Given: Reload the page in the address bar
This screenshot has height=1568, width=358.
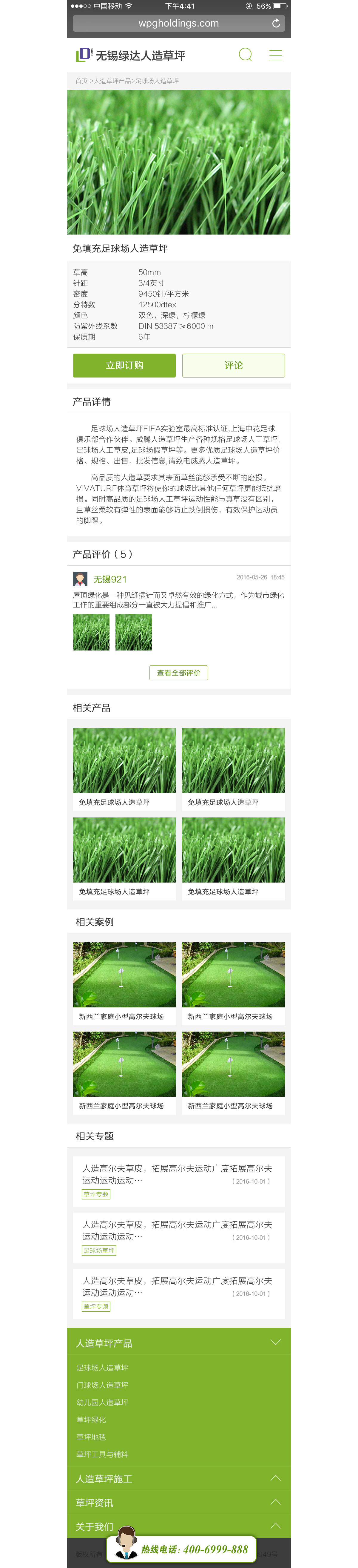Looking at the screenshot, I should (276, 23).
